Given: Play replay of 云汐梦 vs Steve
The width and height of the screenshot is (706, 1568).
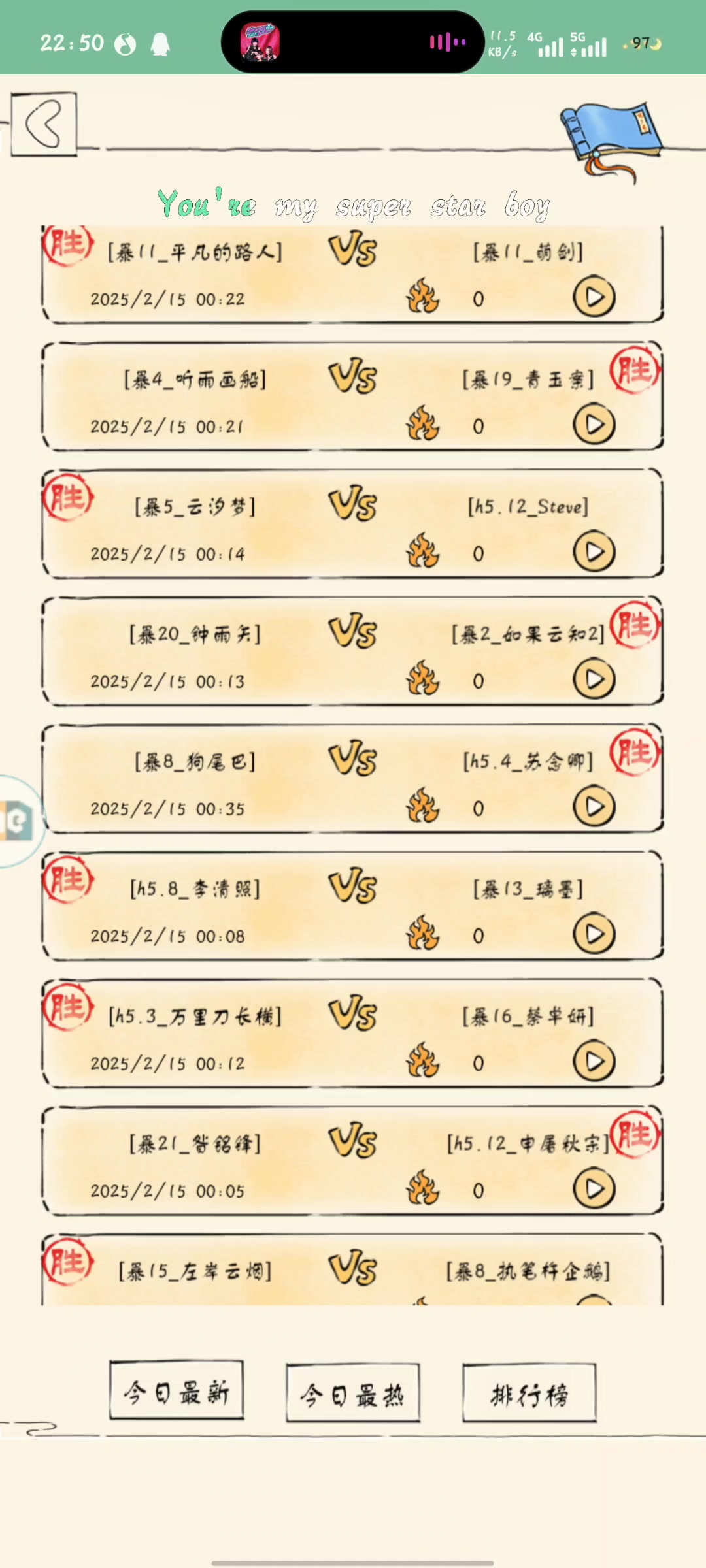Looking at the screenshot, I should (x=594, y=552).
